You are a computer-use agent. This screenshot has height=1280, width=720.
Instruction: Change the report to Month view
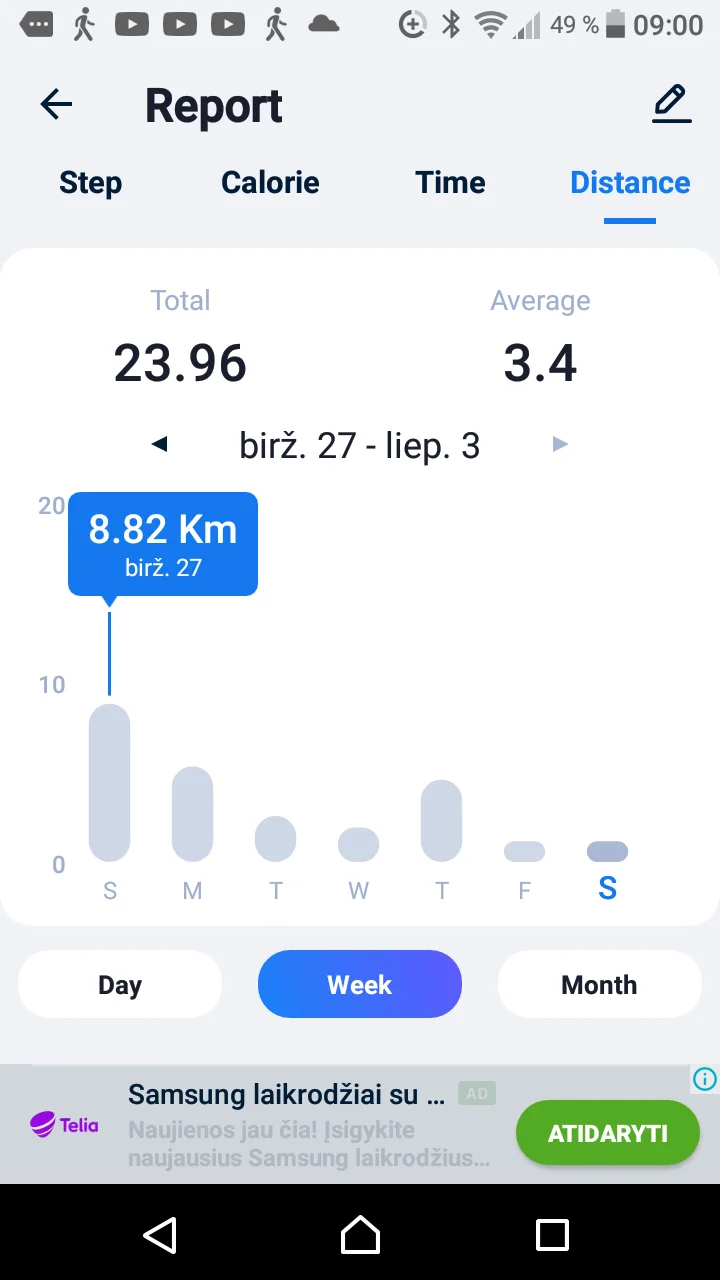(599, 985)
